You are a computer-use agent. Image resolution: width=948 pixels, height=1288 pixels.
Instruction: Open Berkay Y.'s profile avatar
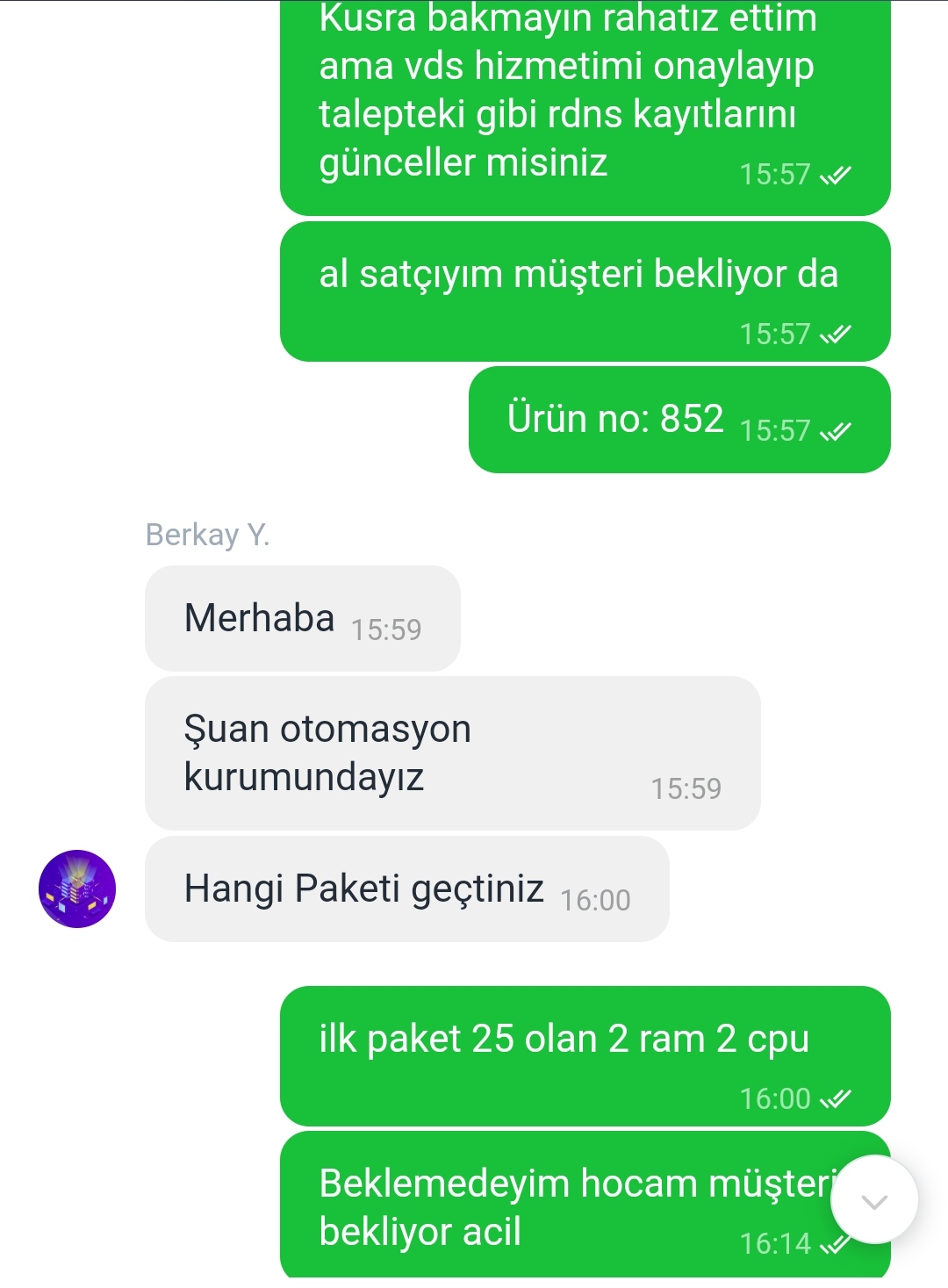(x=77, y=889)
